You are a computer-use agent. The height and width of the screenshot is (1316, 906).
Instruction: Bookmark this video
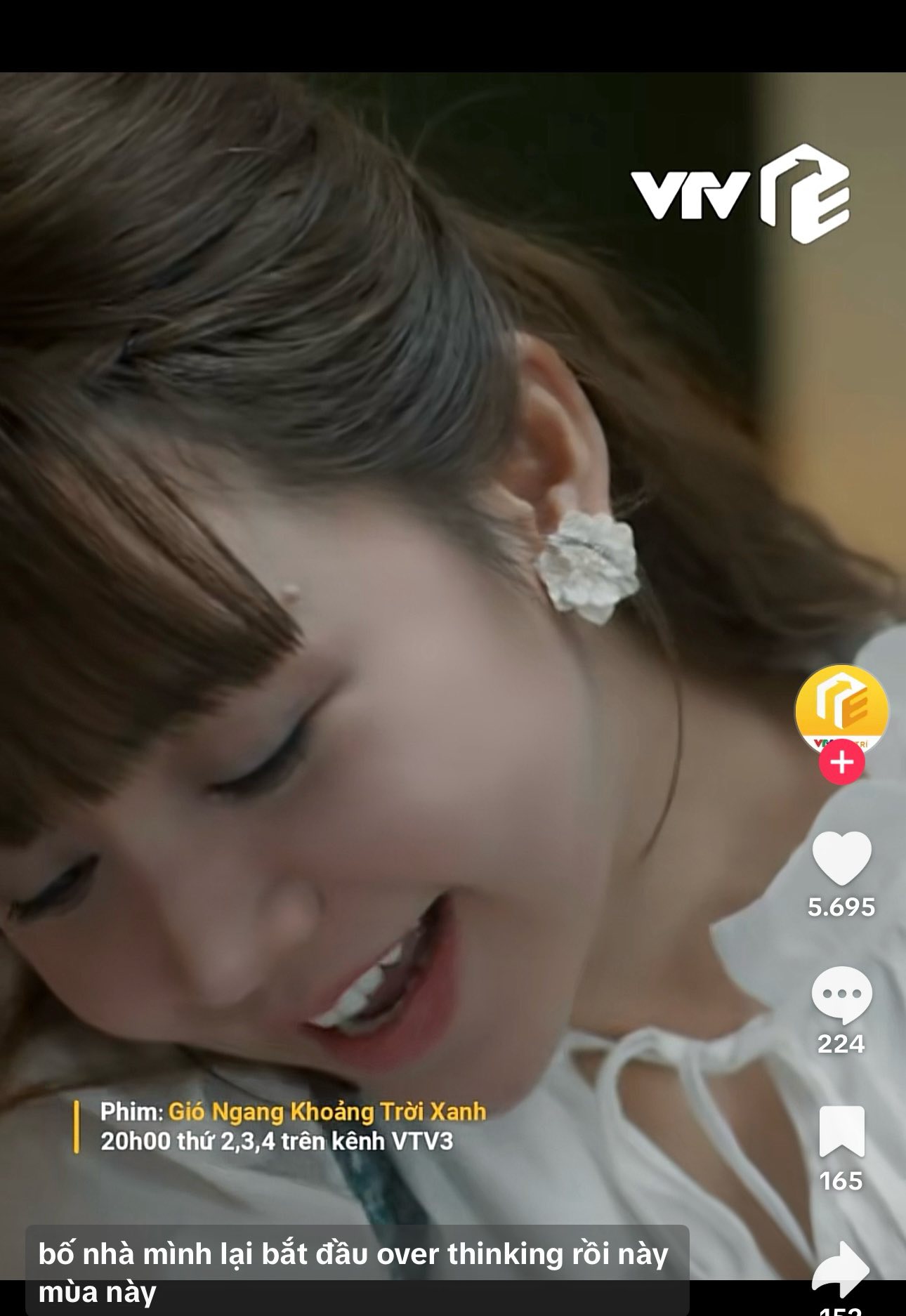(x=841, y=1131)
